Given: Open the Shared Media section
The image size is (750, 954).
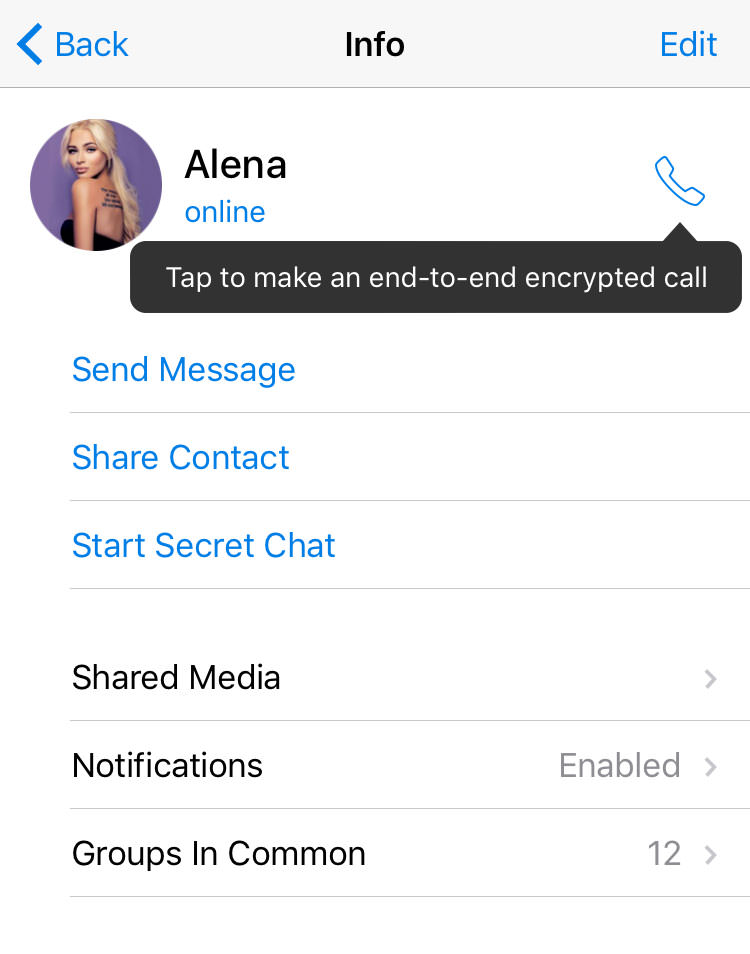Looking at the screenshot, I should click(176, 677).
